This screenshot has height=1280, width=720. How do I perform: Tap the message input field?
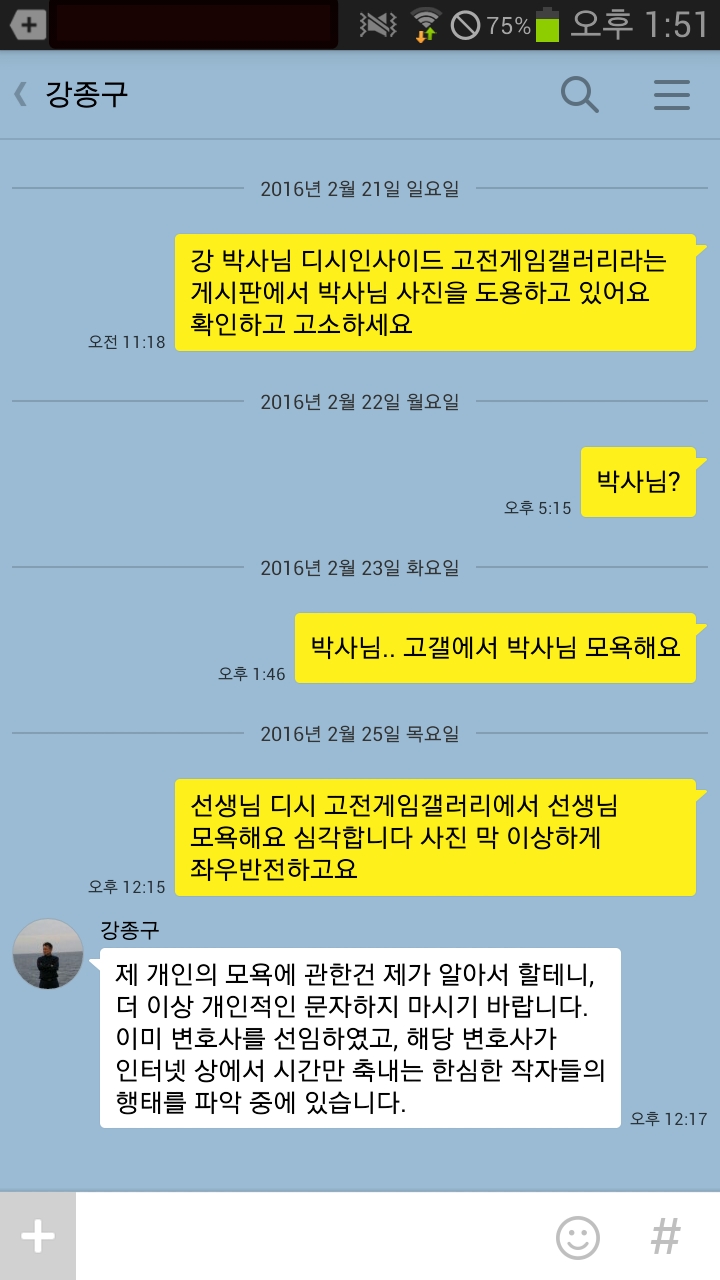(310, 1237)
